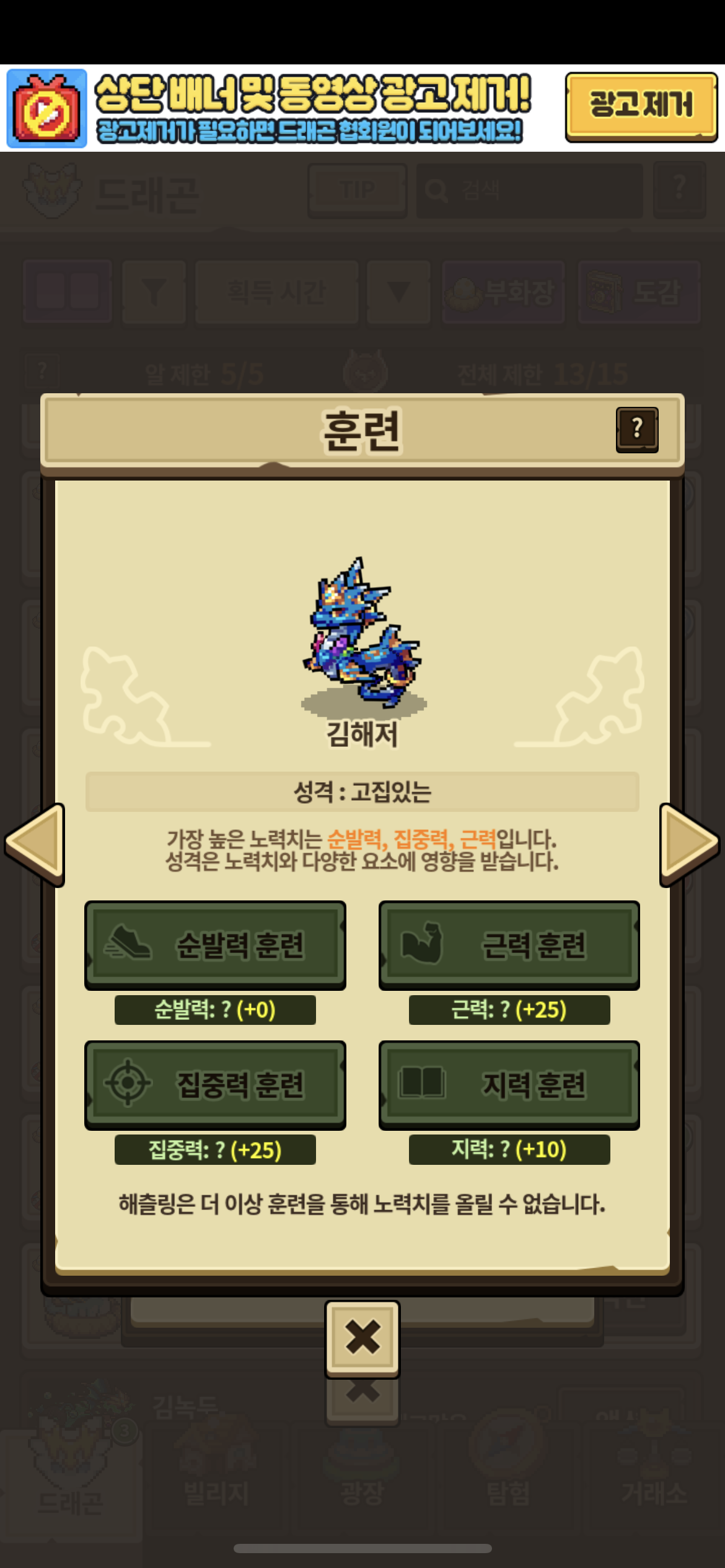Tap the 광고제거 button on the banner
The image size is (725, 1568).
tap(641, 107)
